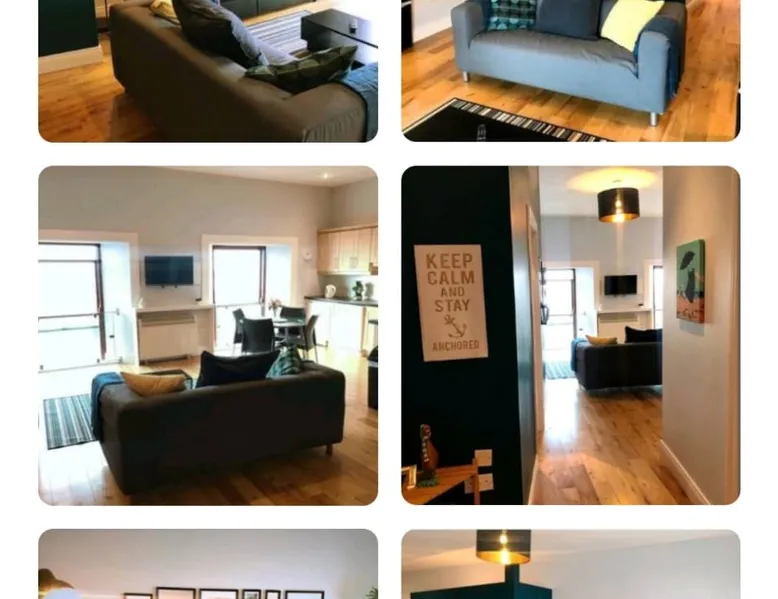View the blue sofa with yellow cushion photo
778x599 pixels.
click(x=570, y=70)
